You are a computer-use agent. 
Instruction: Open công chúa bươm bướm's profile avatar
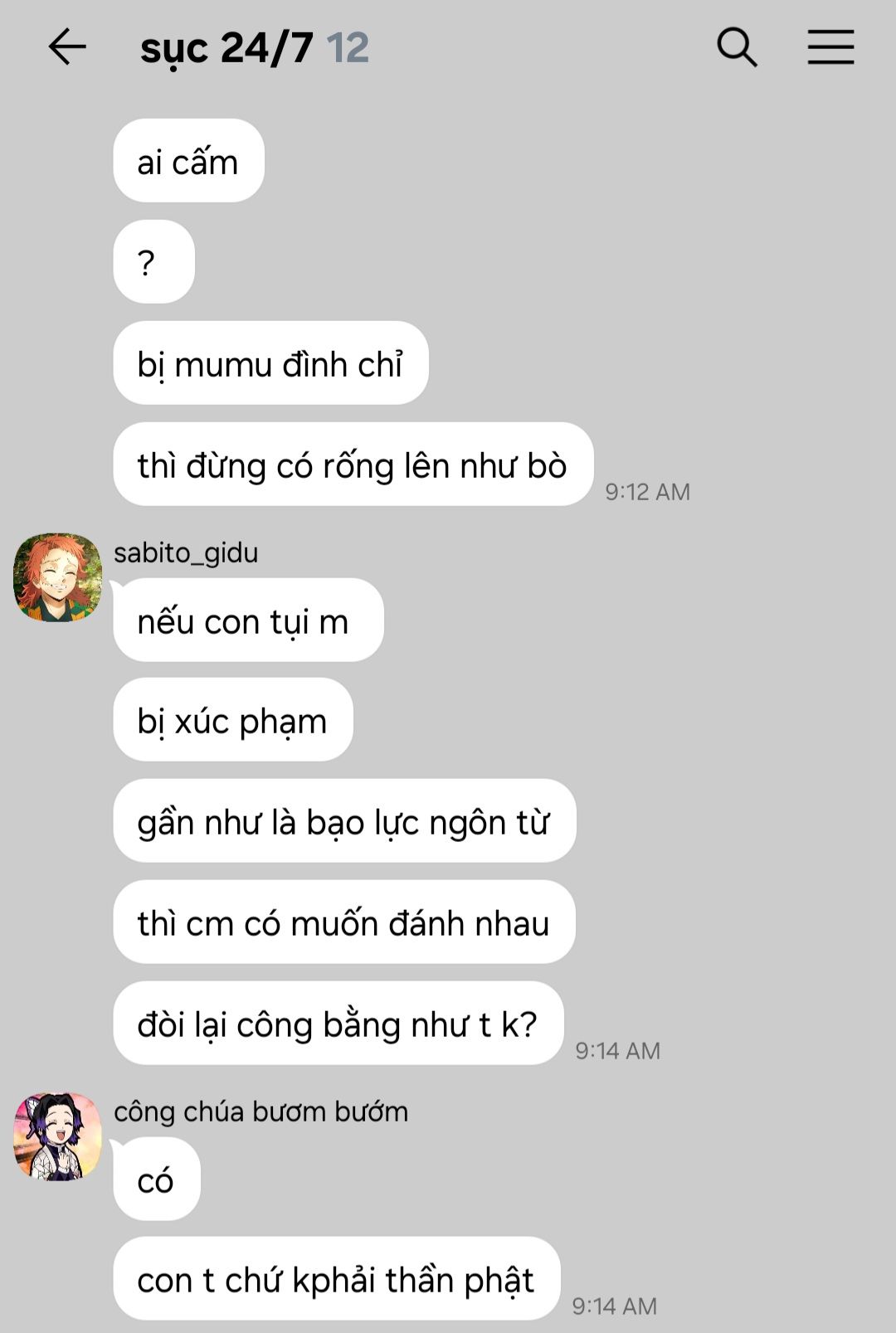(x=57, y=1136)
